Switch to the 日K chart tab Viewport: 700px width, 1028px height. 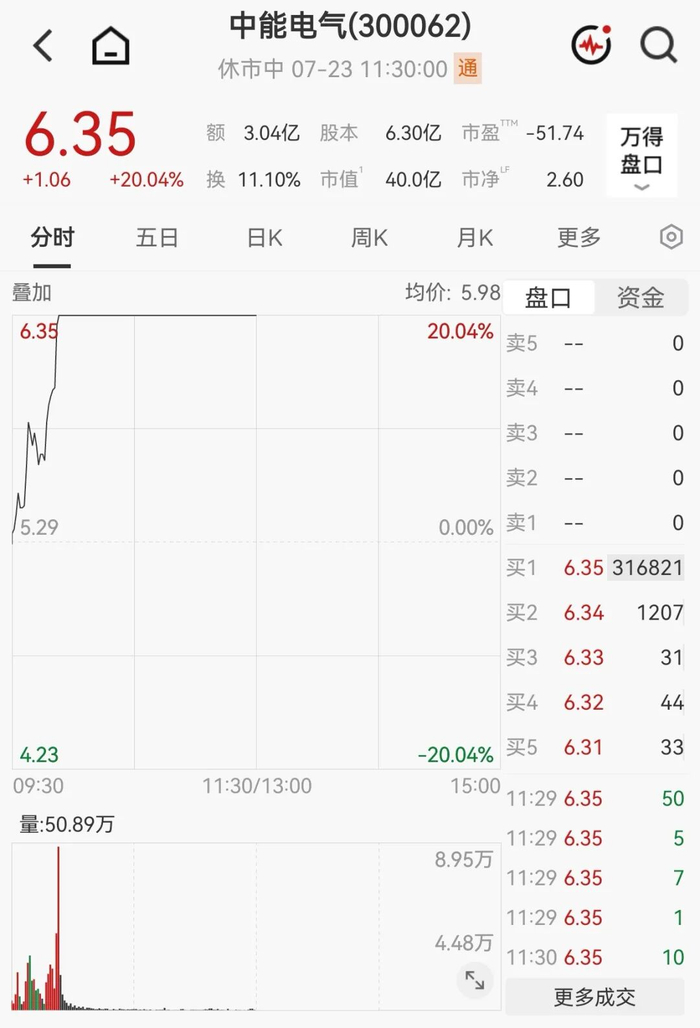tap(265, 237)
